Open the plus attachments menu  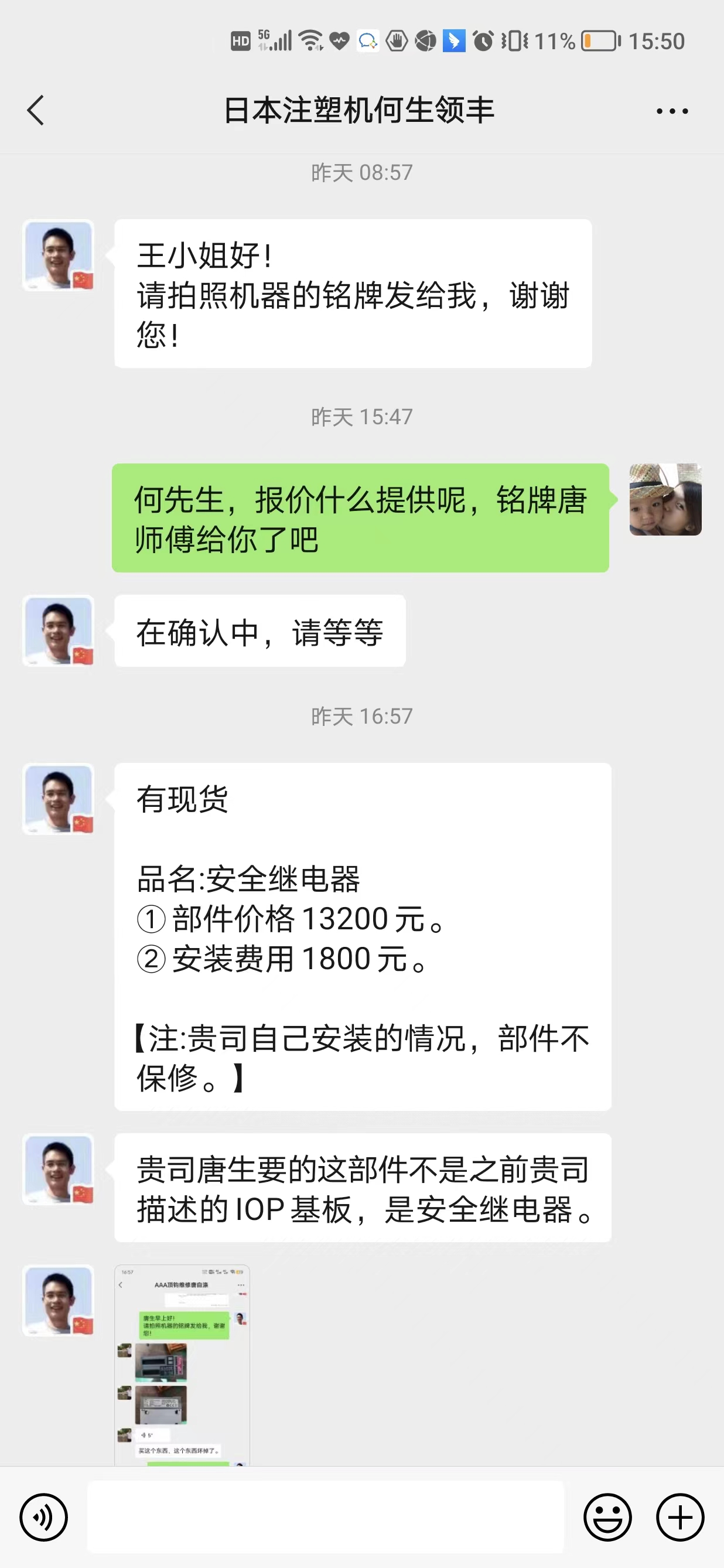[680, 1517]
